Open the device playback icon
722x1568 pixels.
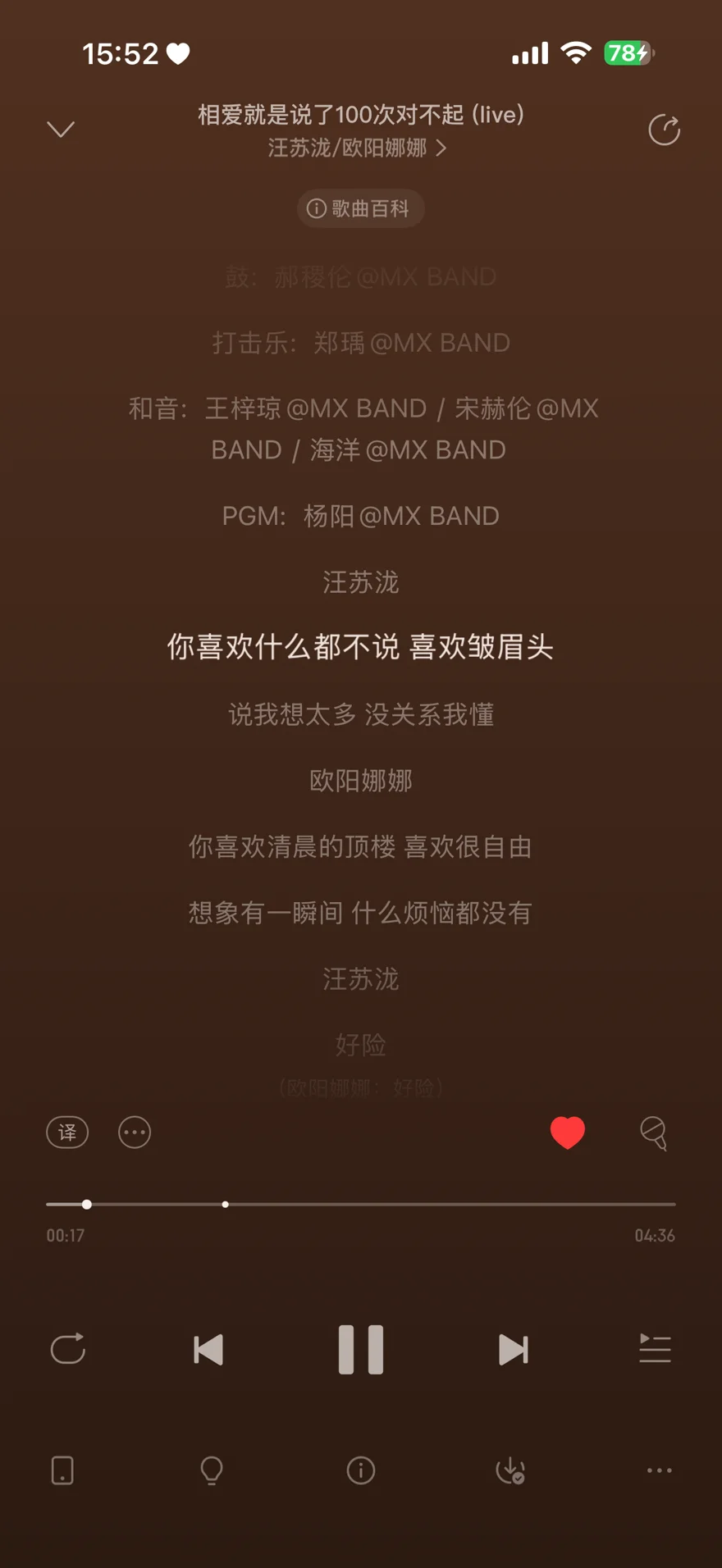(x=62, y=1470)
